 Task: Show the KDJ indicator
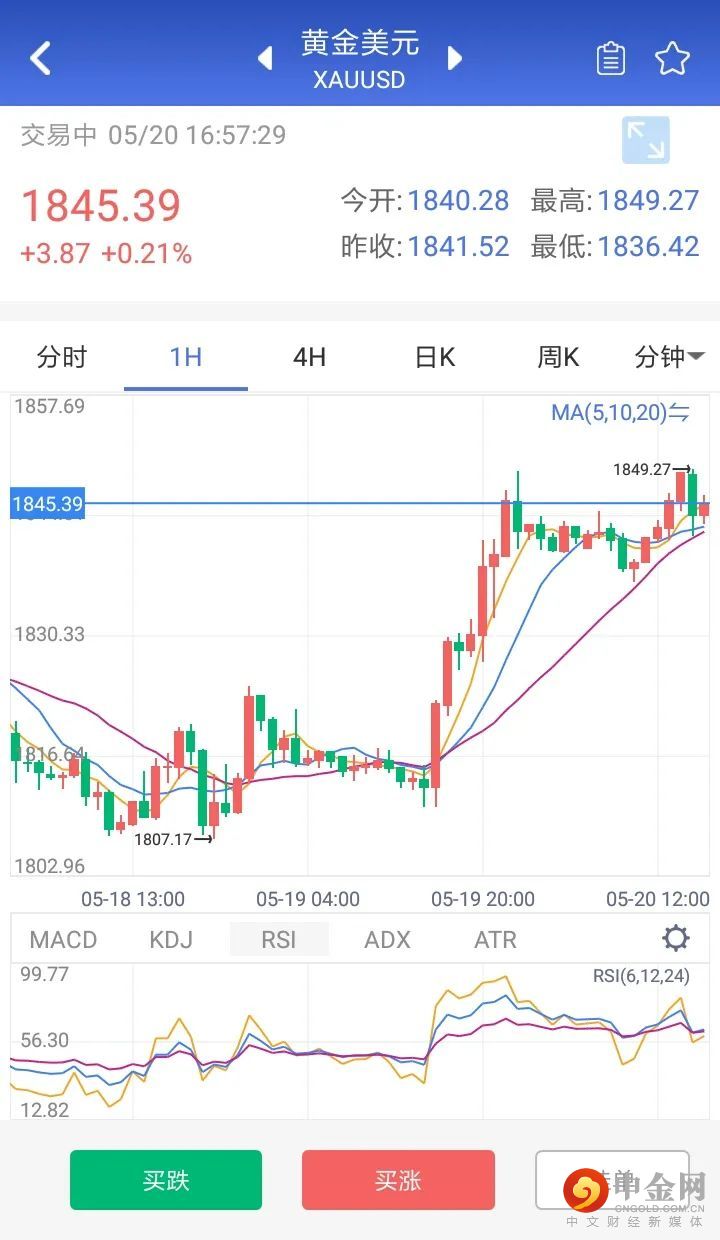click(x=170, y=939)
